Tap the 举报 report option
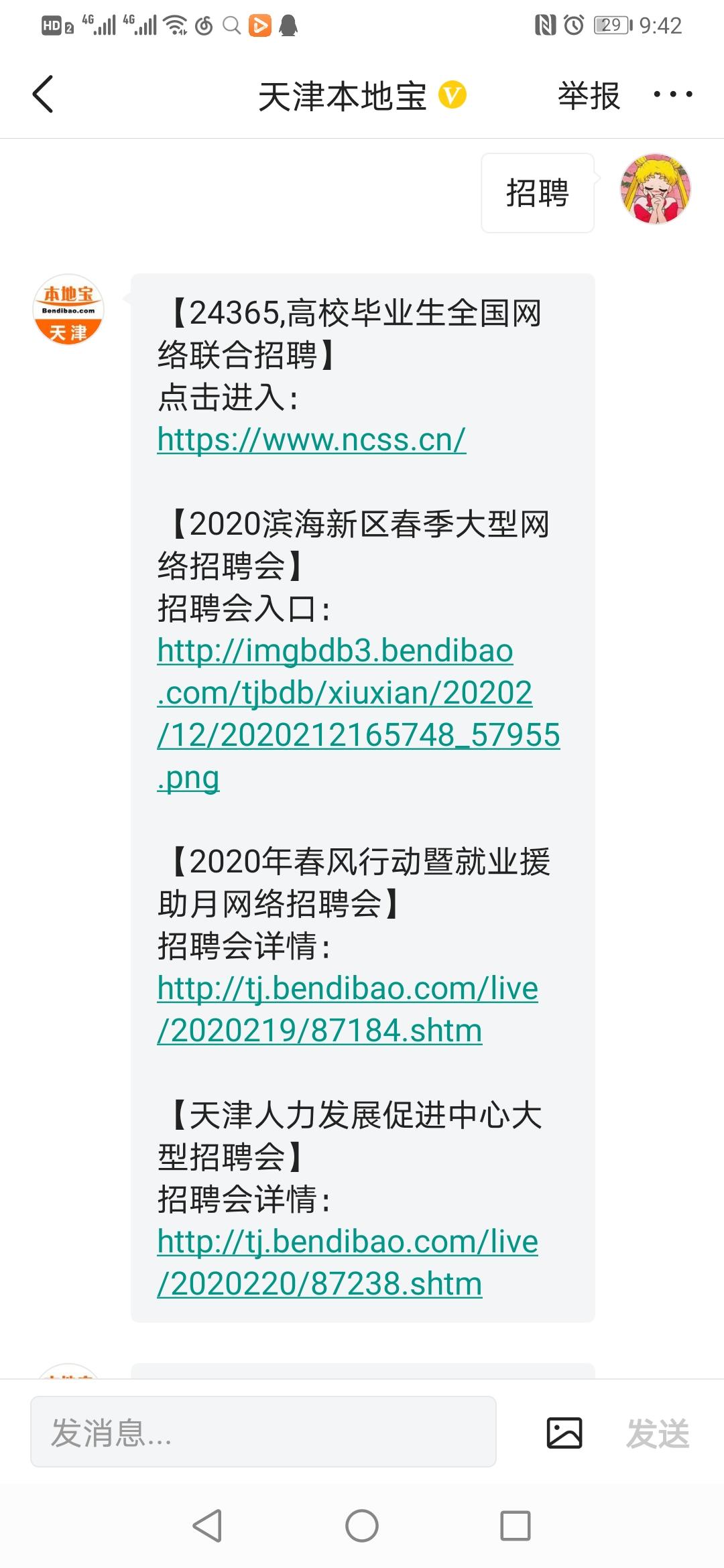This screenshot has width=724, height=1568. click(x=589, y=95)
